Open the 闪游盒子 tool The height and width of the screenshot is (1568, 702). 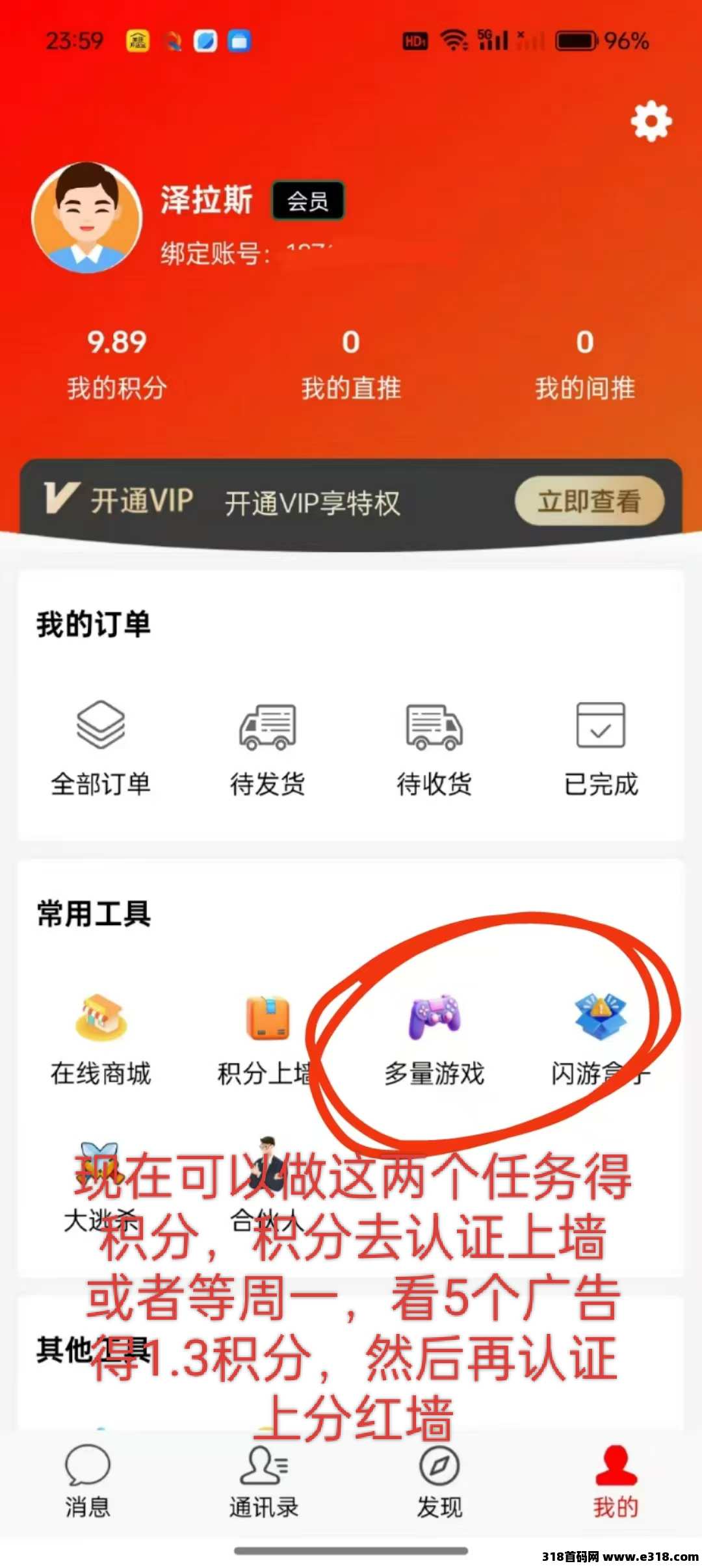tap(601, 1038)
